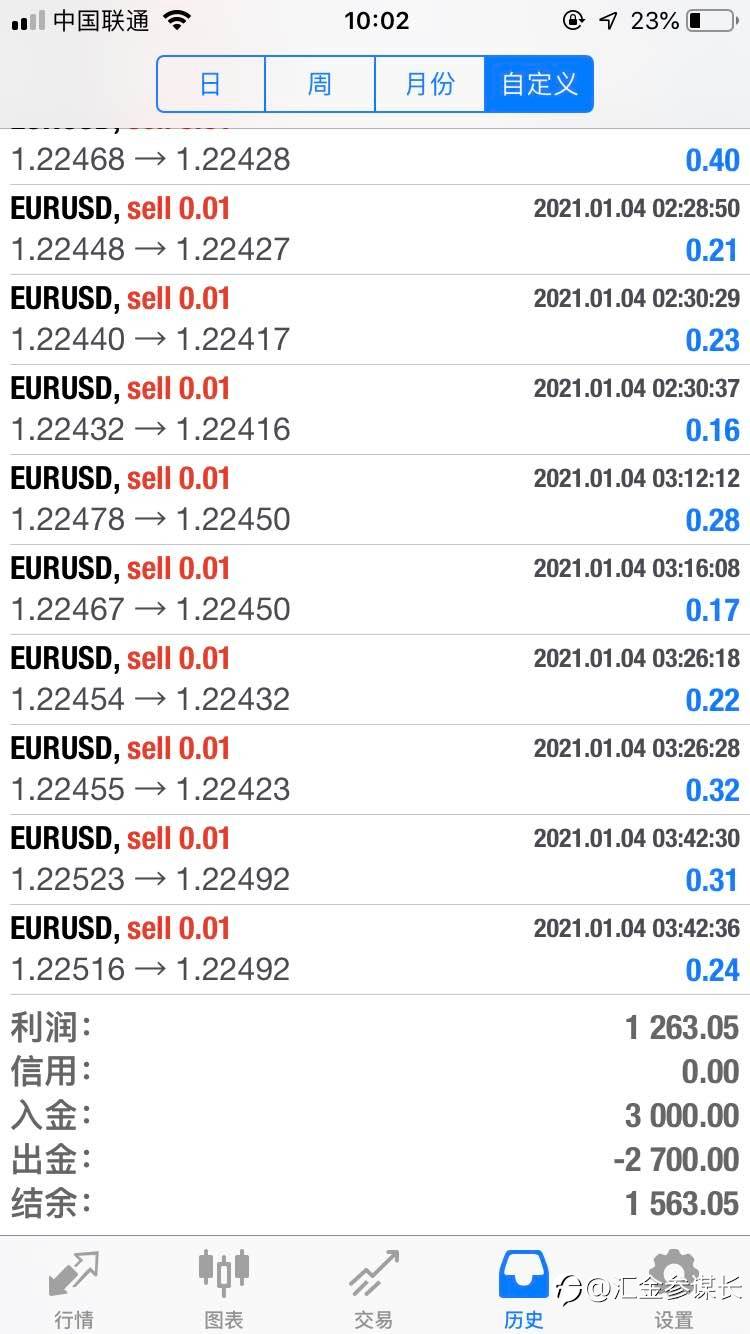This screenshot has height=1334, width=750.
Task: Open the EURUSD sell trade closed at 03:42:30
Action: [375, 860]
